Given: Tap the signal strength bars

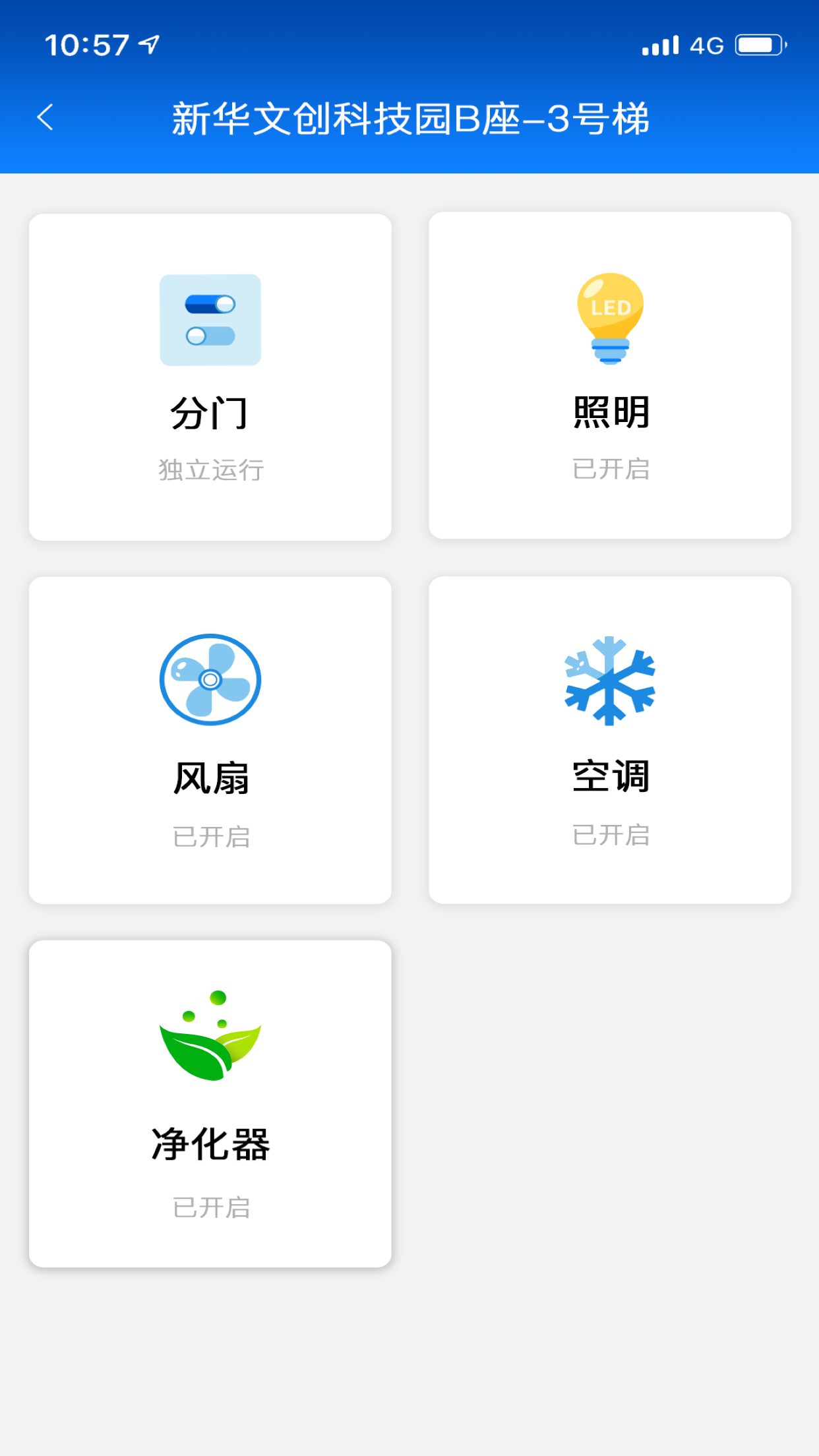Looking at the screenshot, I should 659,44.
